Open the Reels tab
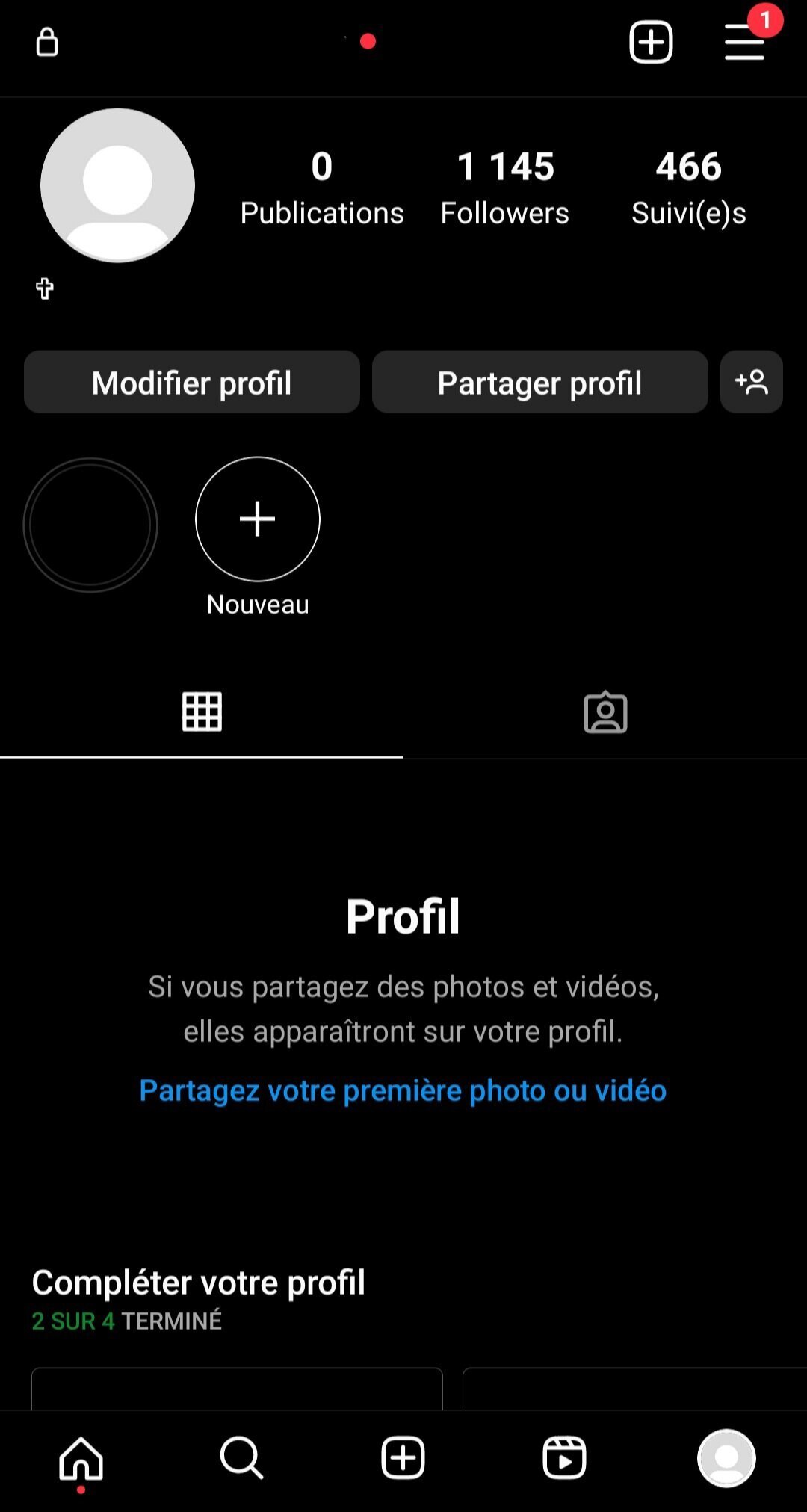Viewport: 807px width, 1512px height. click(564, 1458)
